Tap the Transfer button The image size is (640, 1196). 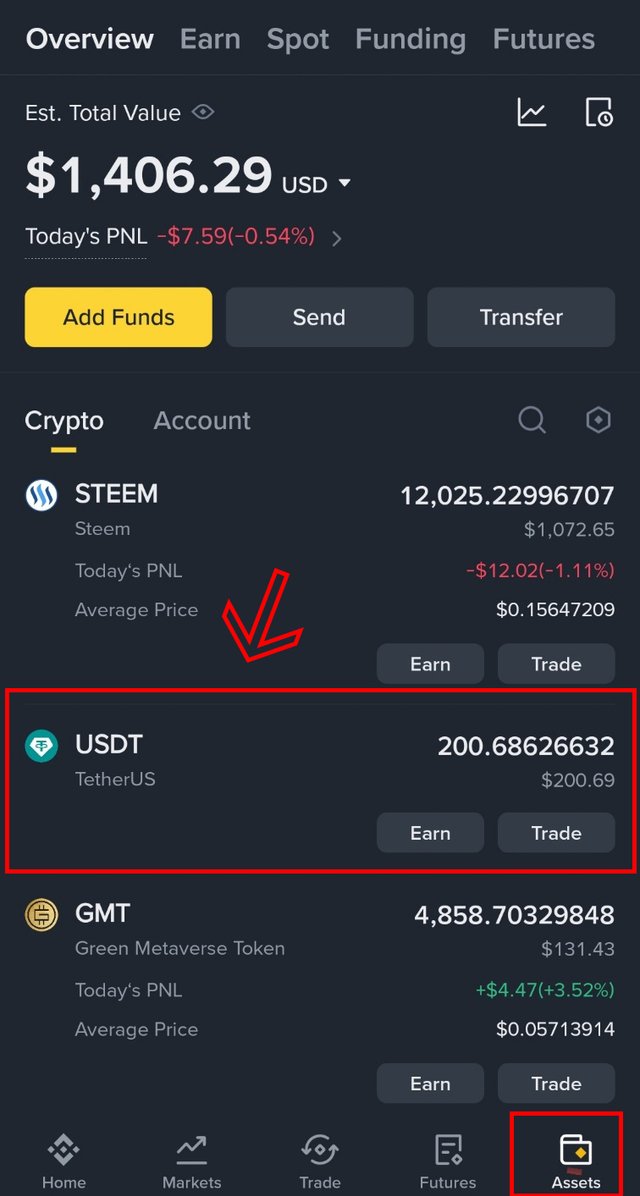click(x=521, y=317)
